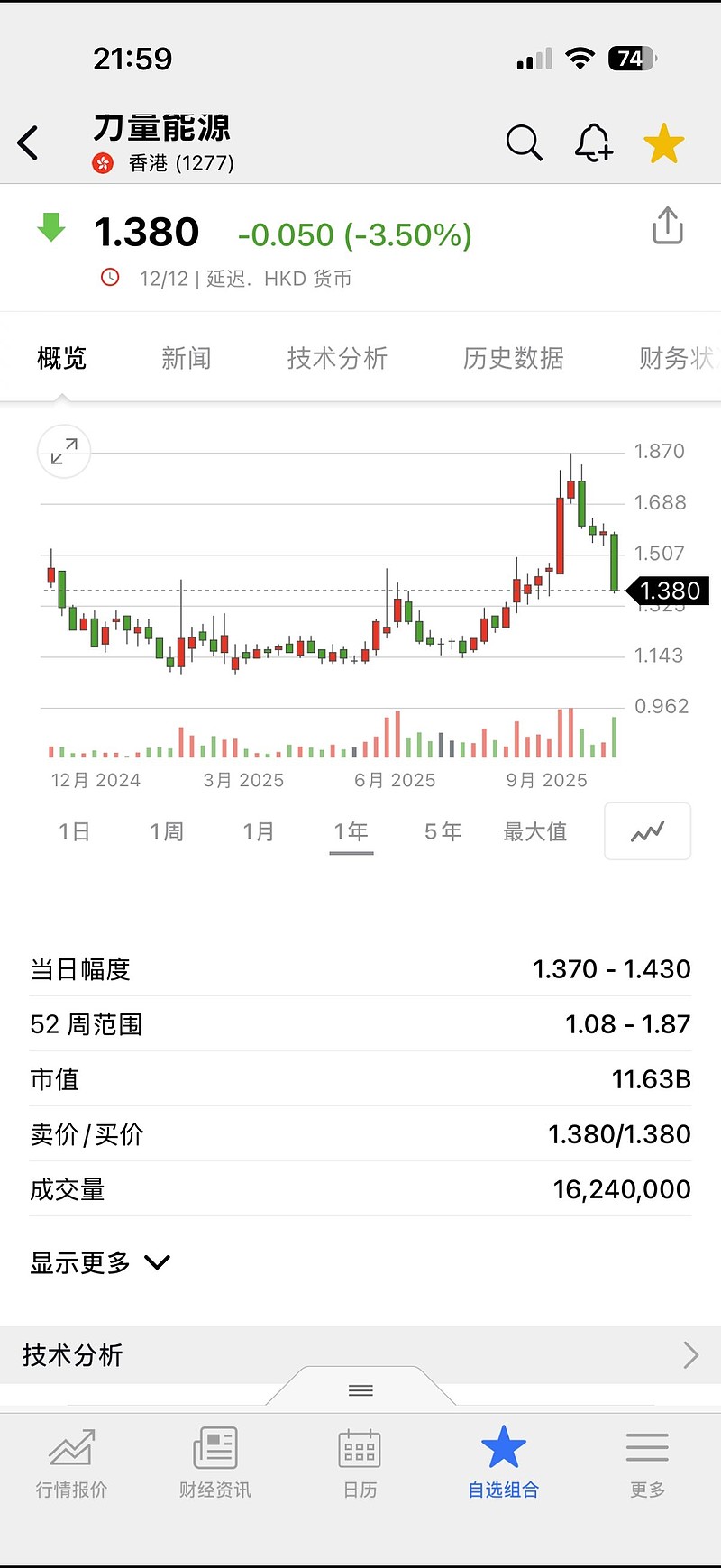Tap the 1.380 price label on chart
721x1568 pixels.
(668, 591)
